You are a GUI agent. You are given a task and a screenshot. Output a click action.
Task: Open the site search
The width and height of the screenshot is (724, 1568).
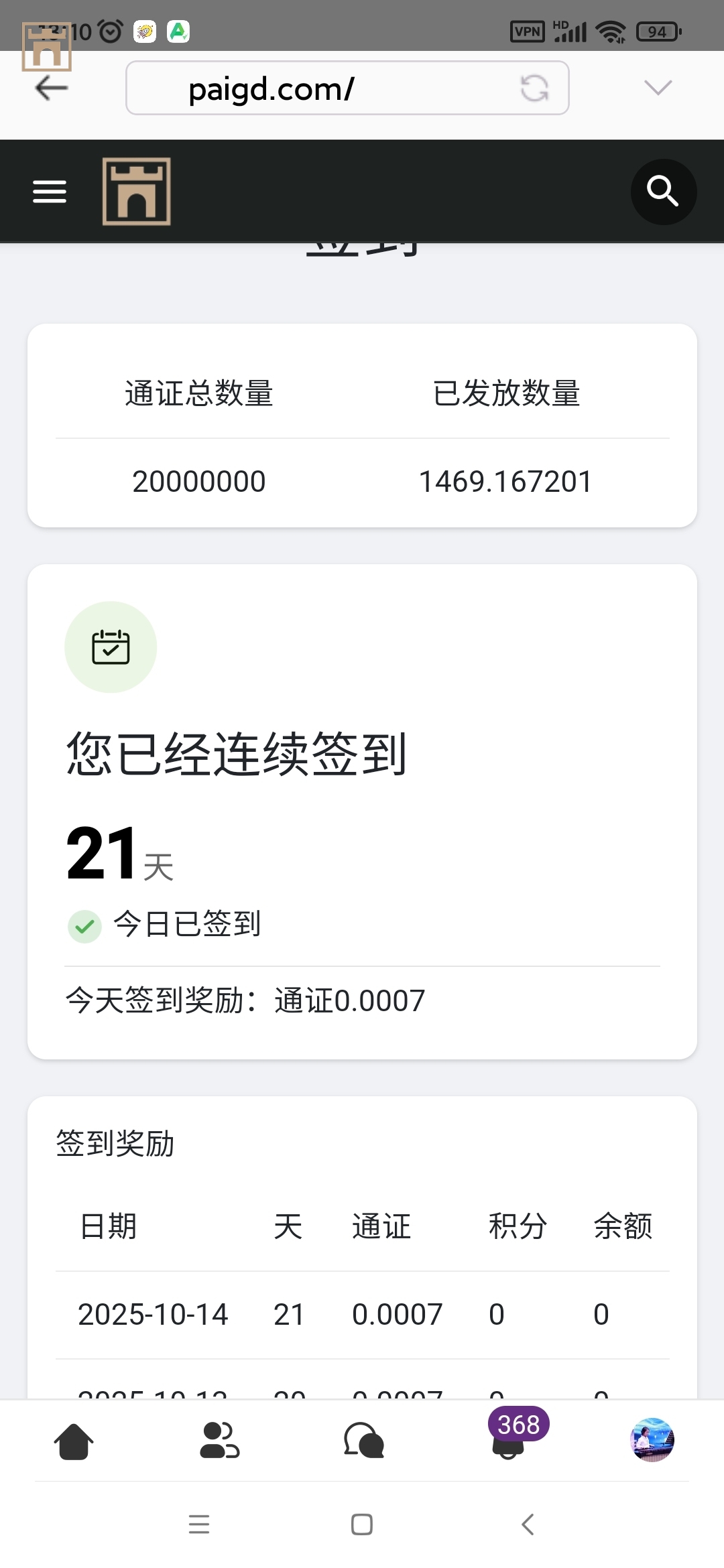click(x=663, y=192)
